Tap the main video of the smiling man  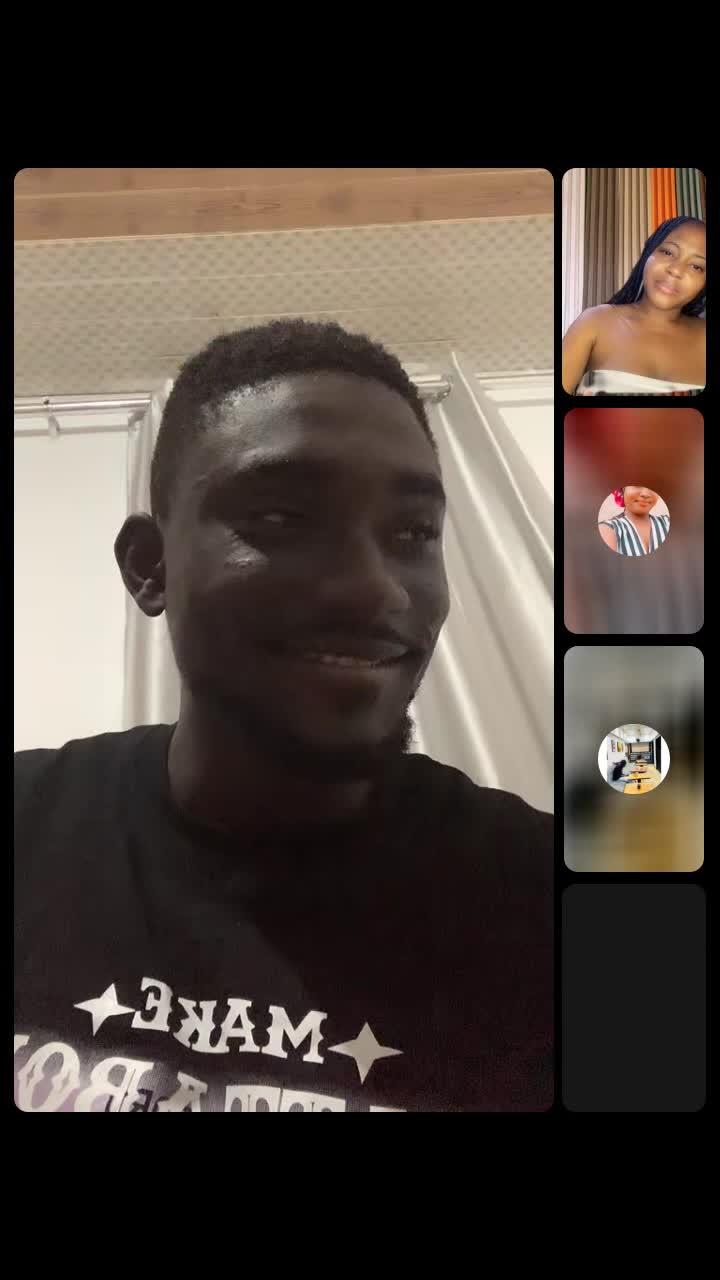click(283, 640)
